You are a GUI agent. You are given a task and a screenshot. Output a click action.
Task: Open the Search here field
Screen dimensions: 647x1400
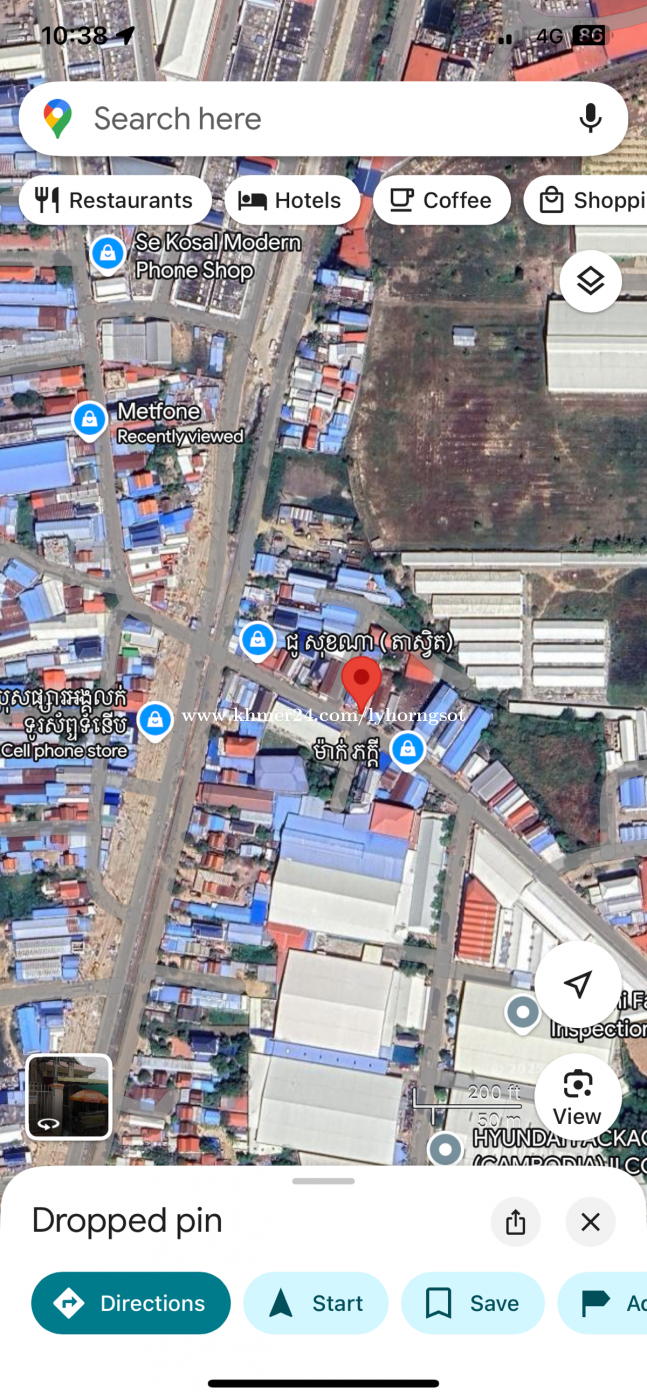tap(300, 119)
